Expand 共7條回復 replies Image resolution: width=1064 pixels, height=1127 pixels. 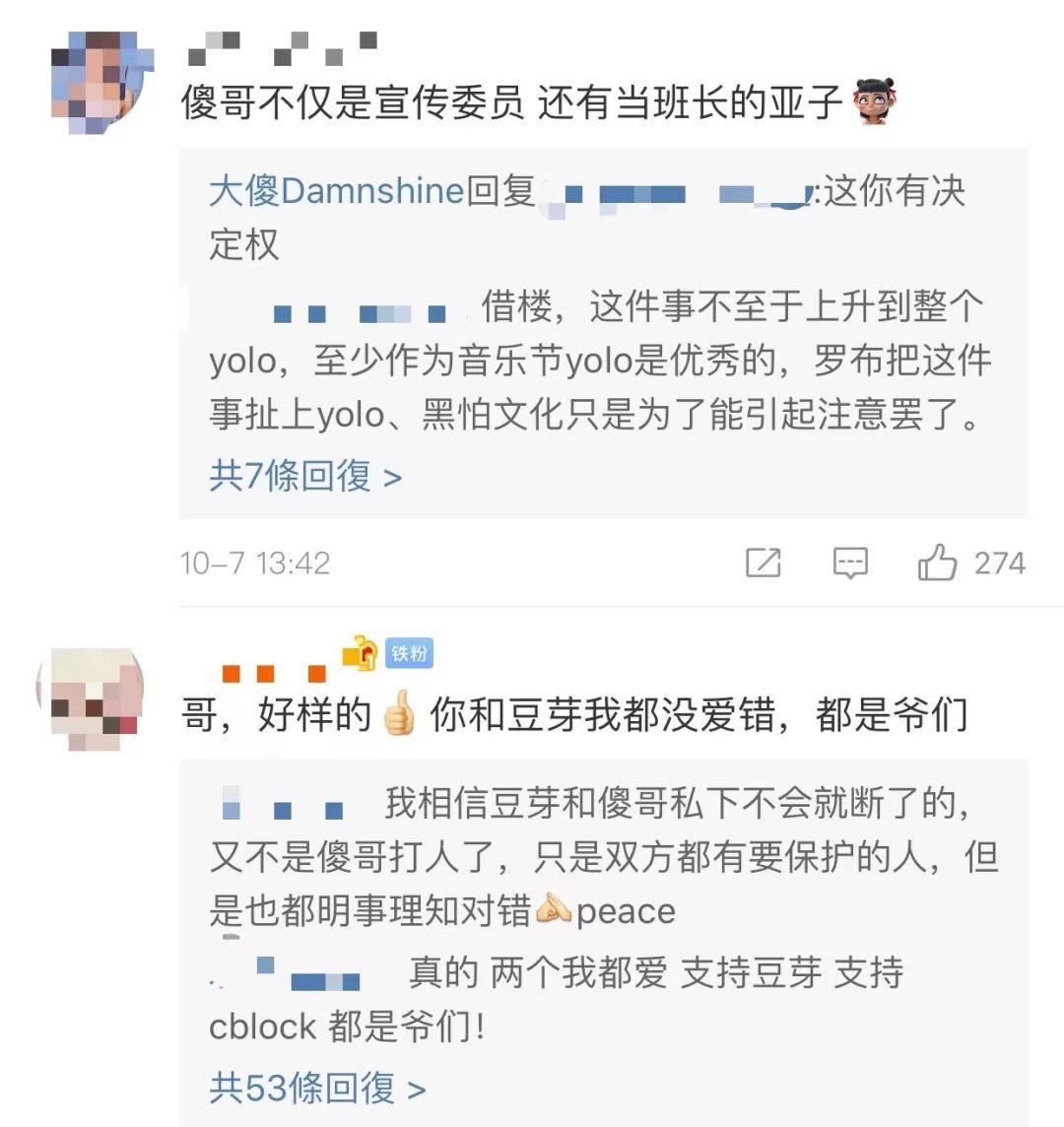pos(305,477)
